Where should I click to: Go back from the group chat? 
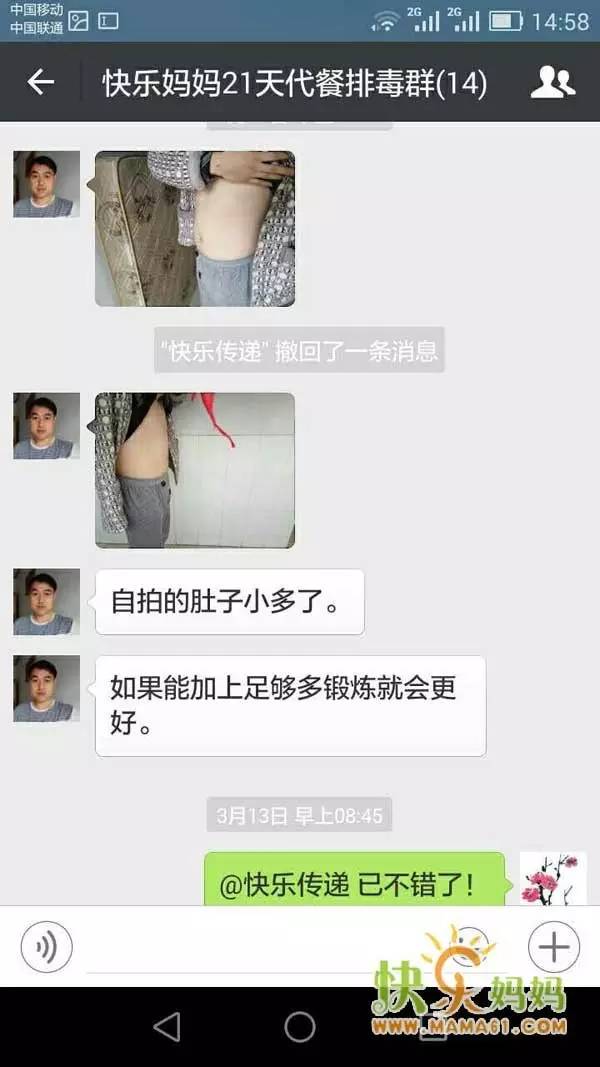coord(40,83)
